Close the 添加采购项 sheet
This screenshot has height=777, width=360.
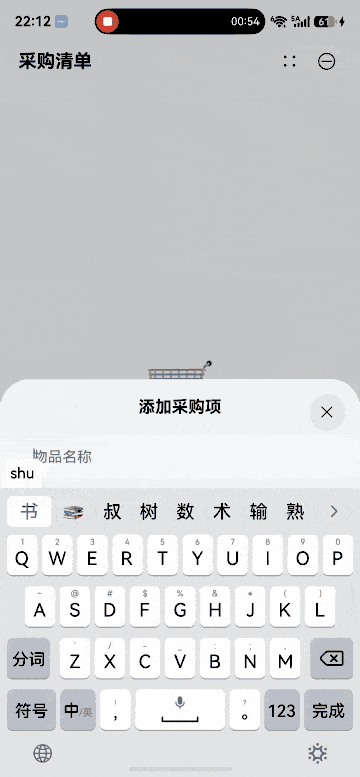pos(327,412)
